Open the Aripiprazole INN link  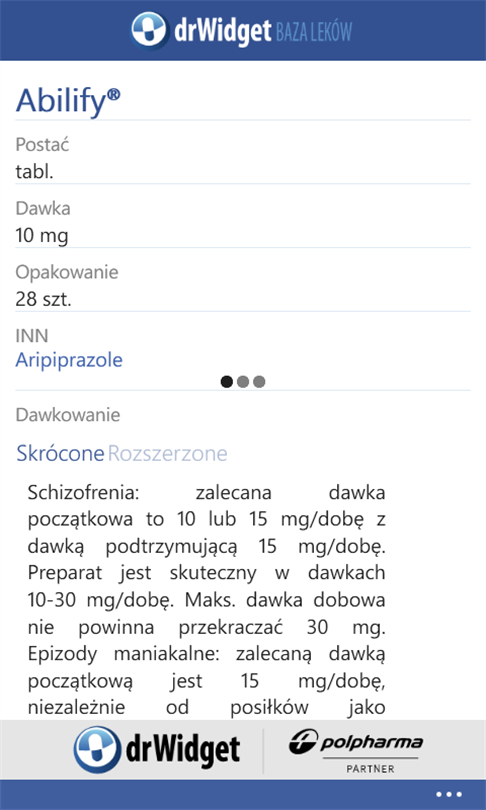click(x=69, y=360)
